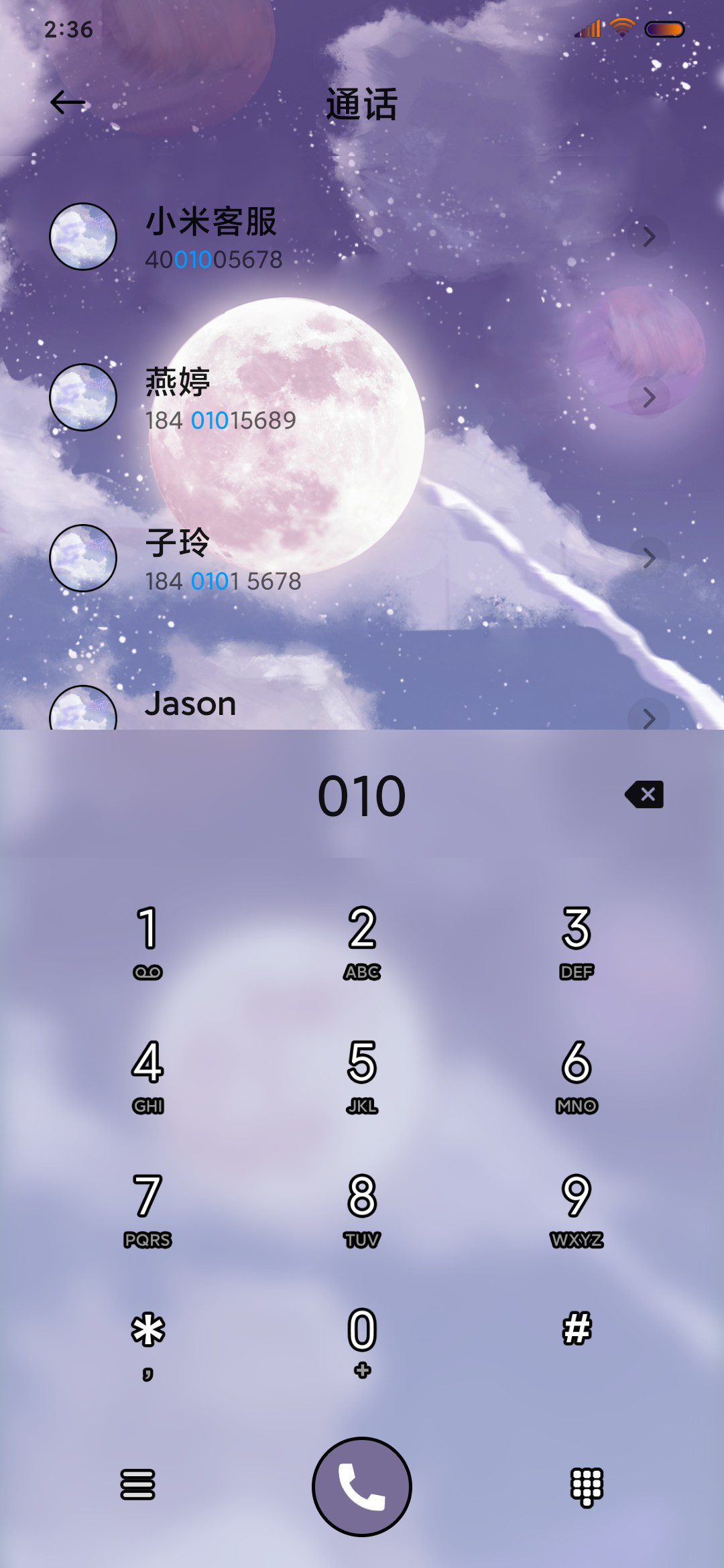Viewport: 724px width, 1568px height.
Task: Place the call to 010
Action: click(x=362, y=1487)
